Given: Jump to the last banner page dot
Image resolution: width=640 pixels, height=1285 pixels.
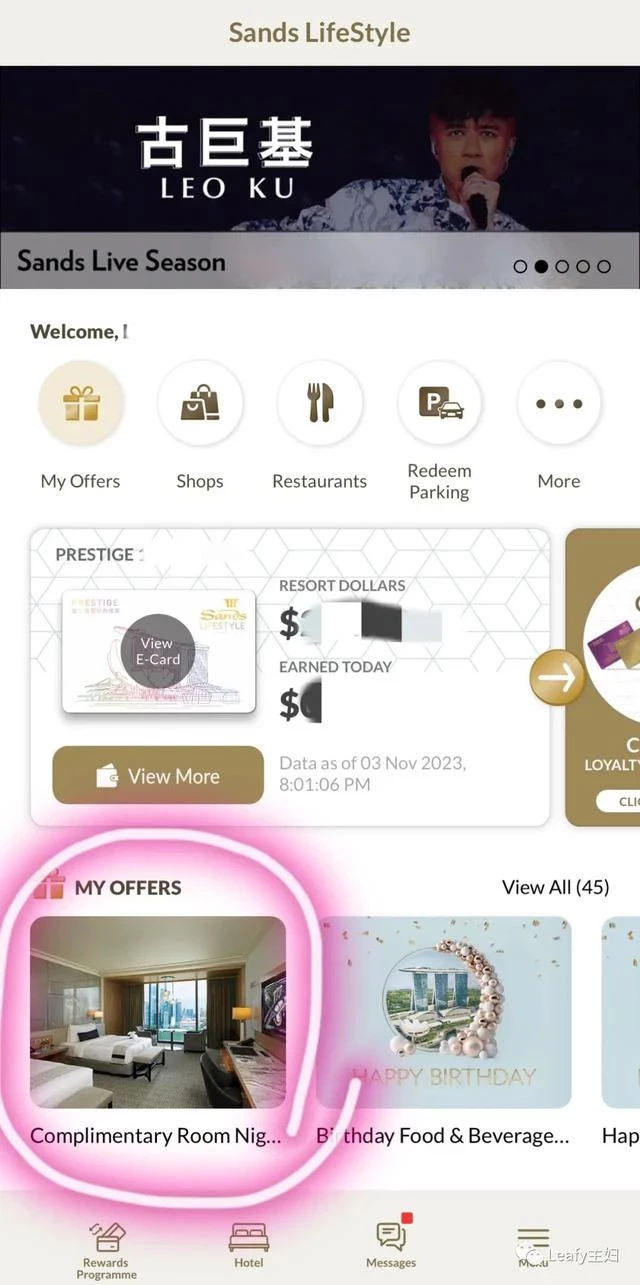Looking at the screenshot, I should click(604, 266).
